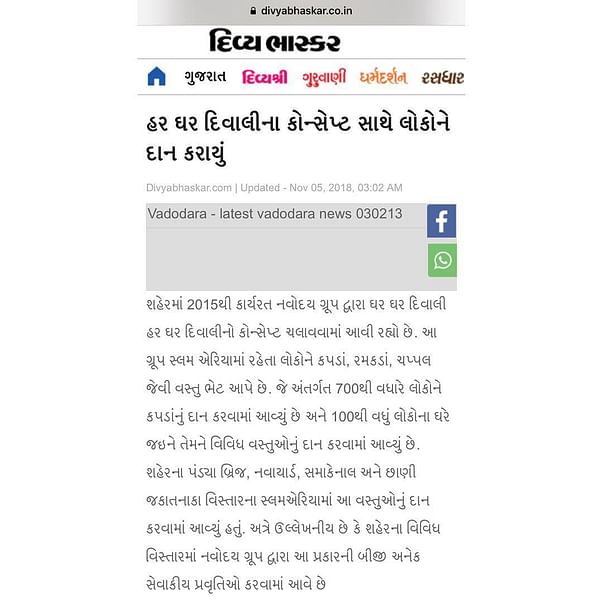The image size is (603, 603).
Task: Tap the divyabhaskar.co.in address bar
Action: click(301, 11)
